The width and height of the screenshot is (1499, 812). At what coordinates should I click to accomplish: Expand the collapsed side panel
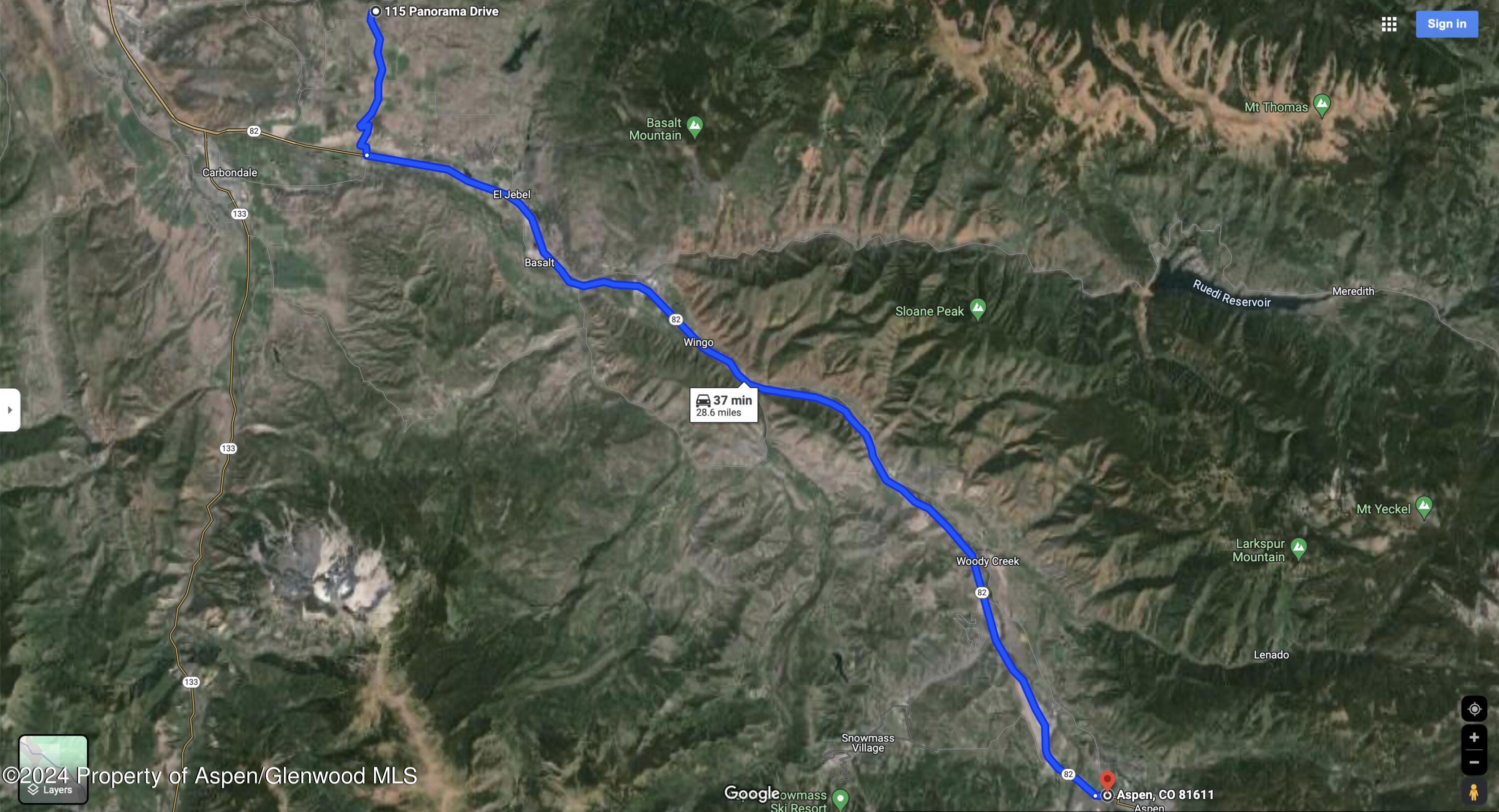click(x=9, y=409)
